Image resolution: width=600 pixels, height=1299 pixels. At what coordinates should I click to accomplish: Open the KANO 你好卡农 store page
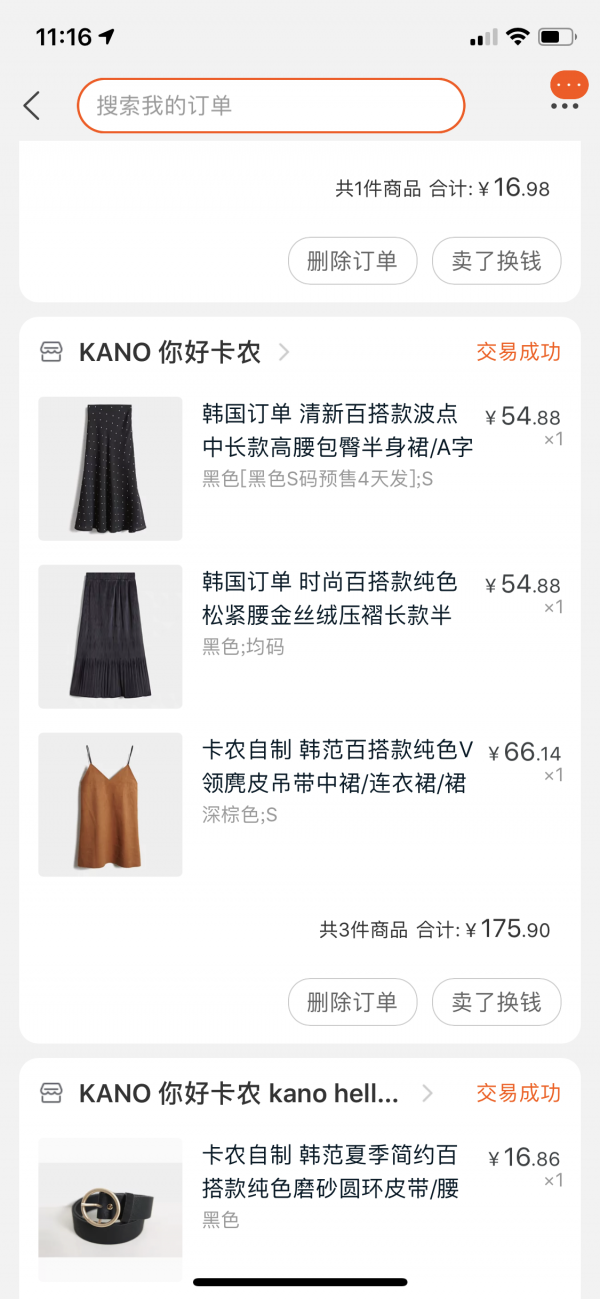(x=170, y=352)
